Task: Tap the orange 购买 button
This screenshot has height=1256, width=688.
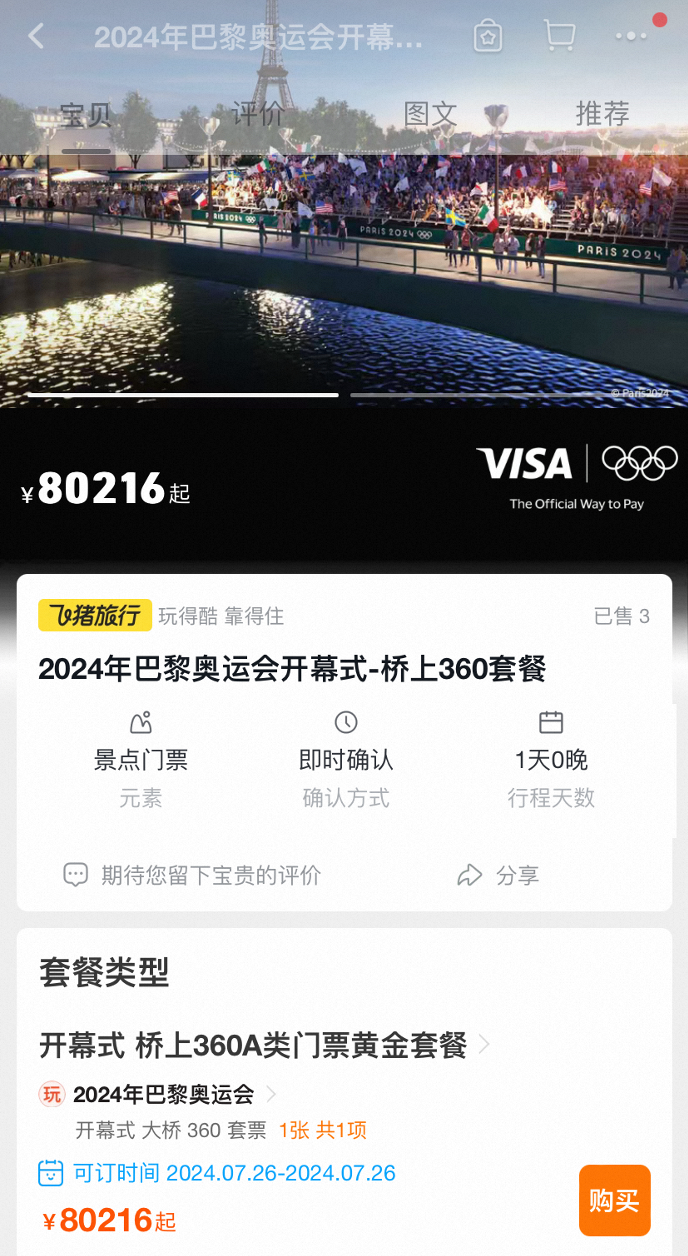Action: click(x=614, y=1200)
